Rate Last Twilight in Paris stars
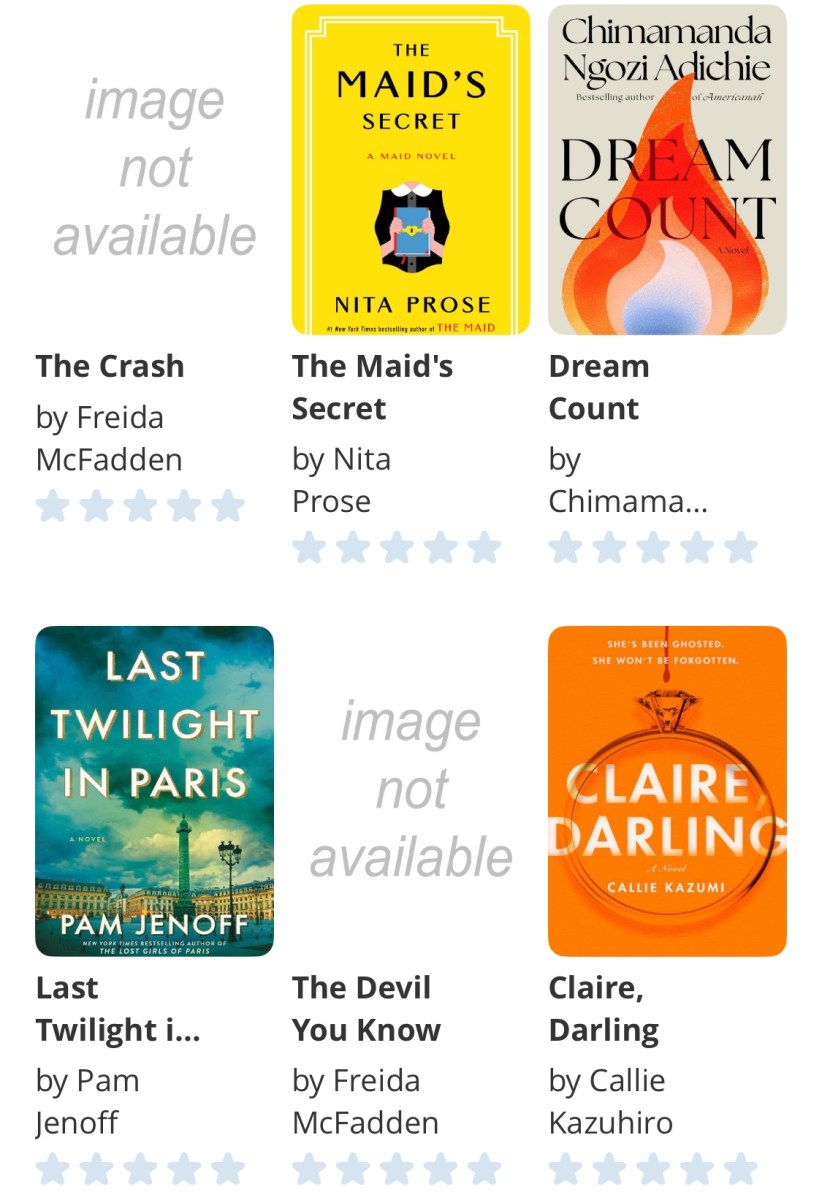Image resolution: width=822 pixels, height=1200 pixels. click(x=140, y=1169)
